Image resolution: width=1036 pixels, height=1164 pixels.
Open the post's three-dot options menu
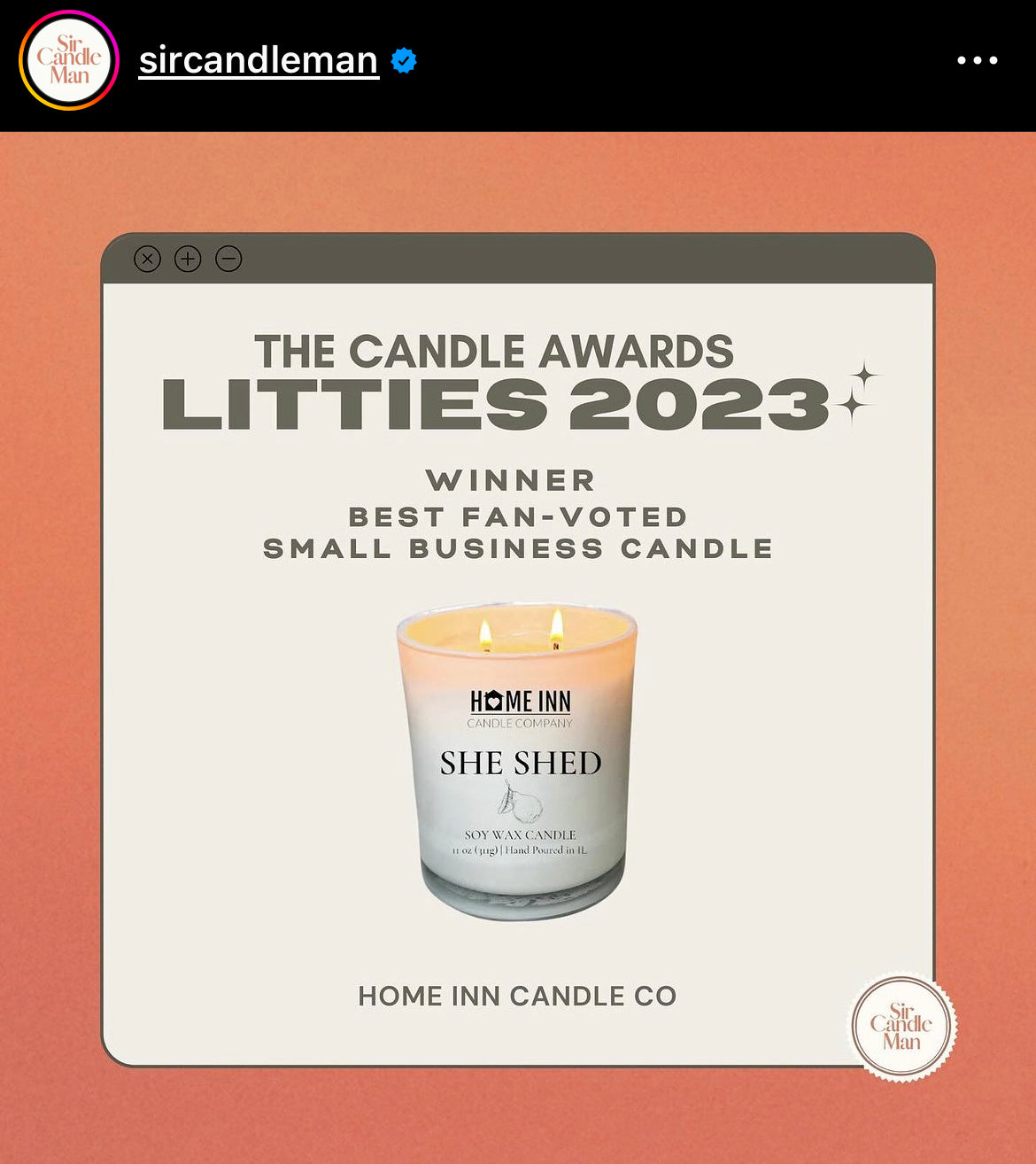coord(977,60)
